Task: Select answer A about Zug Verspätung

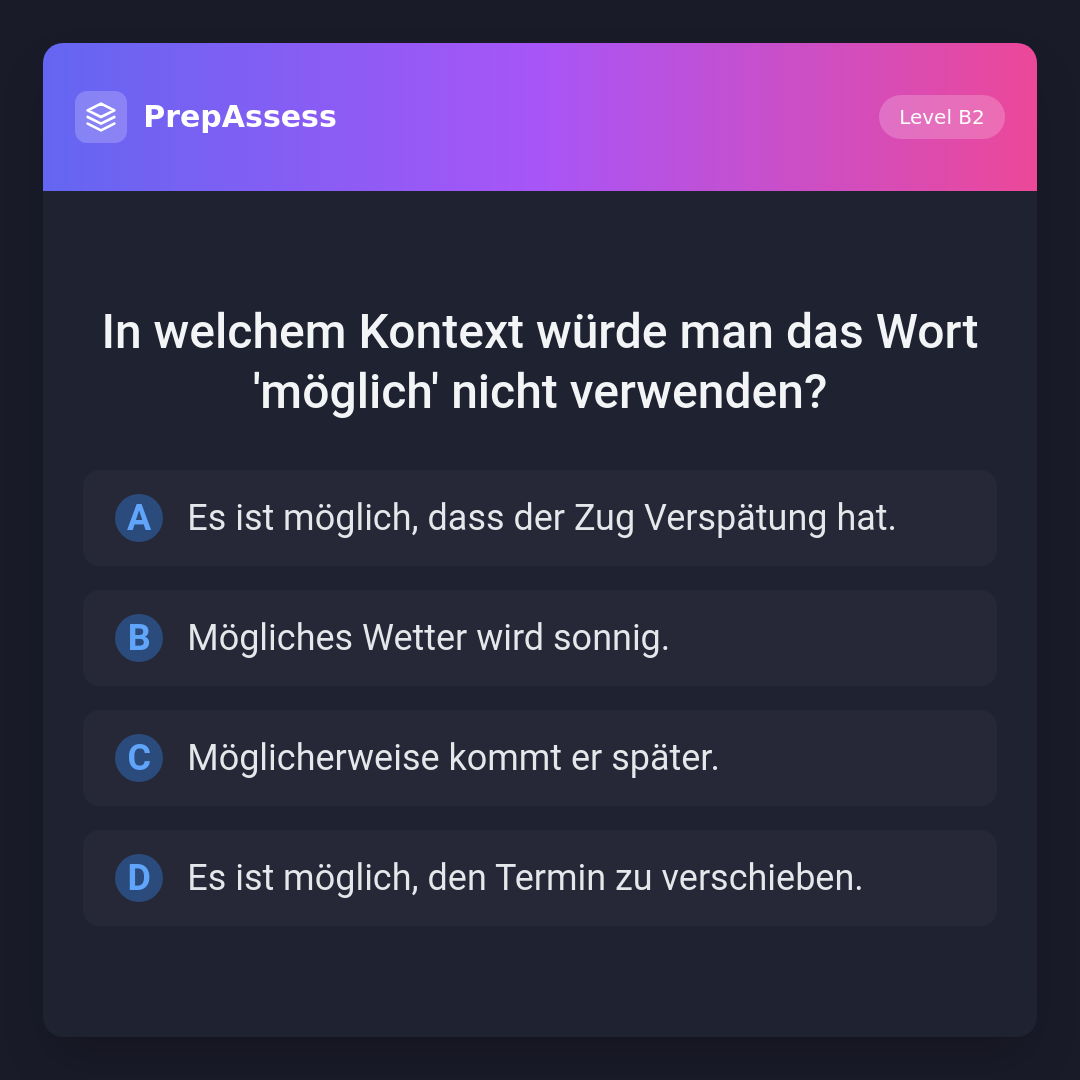Action: 540,518
